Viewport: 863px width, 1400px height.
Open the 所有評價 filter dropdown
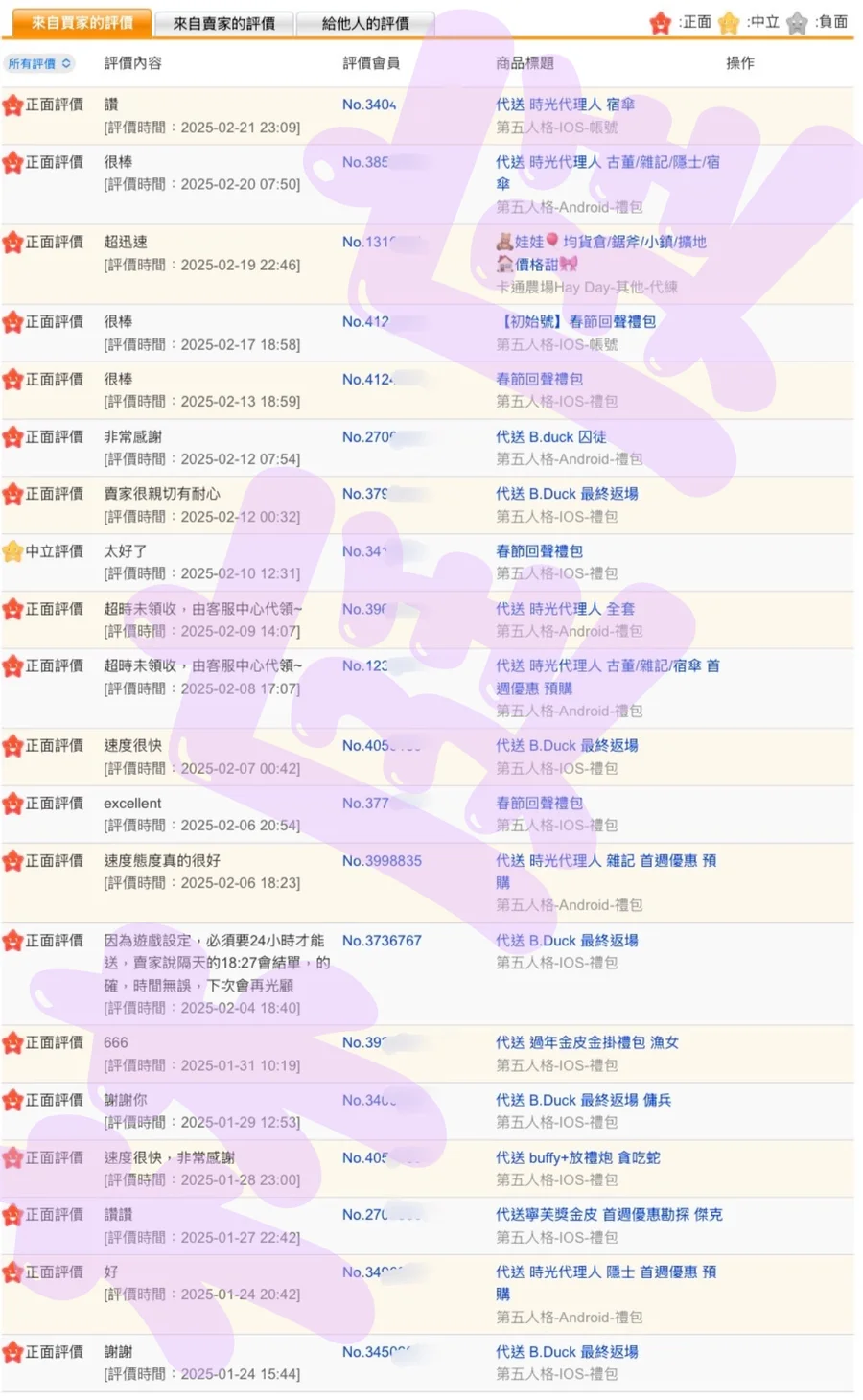coord(39,63)
